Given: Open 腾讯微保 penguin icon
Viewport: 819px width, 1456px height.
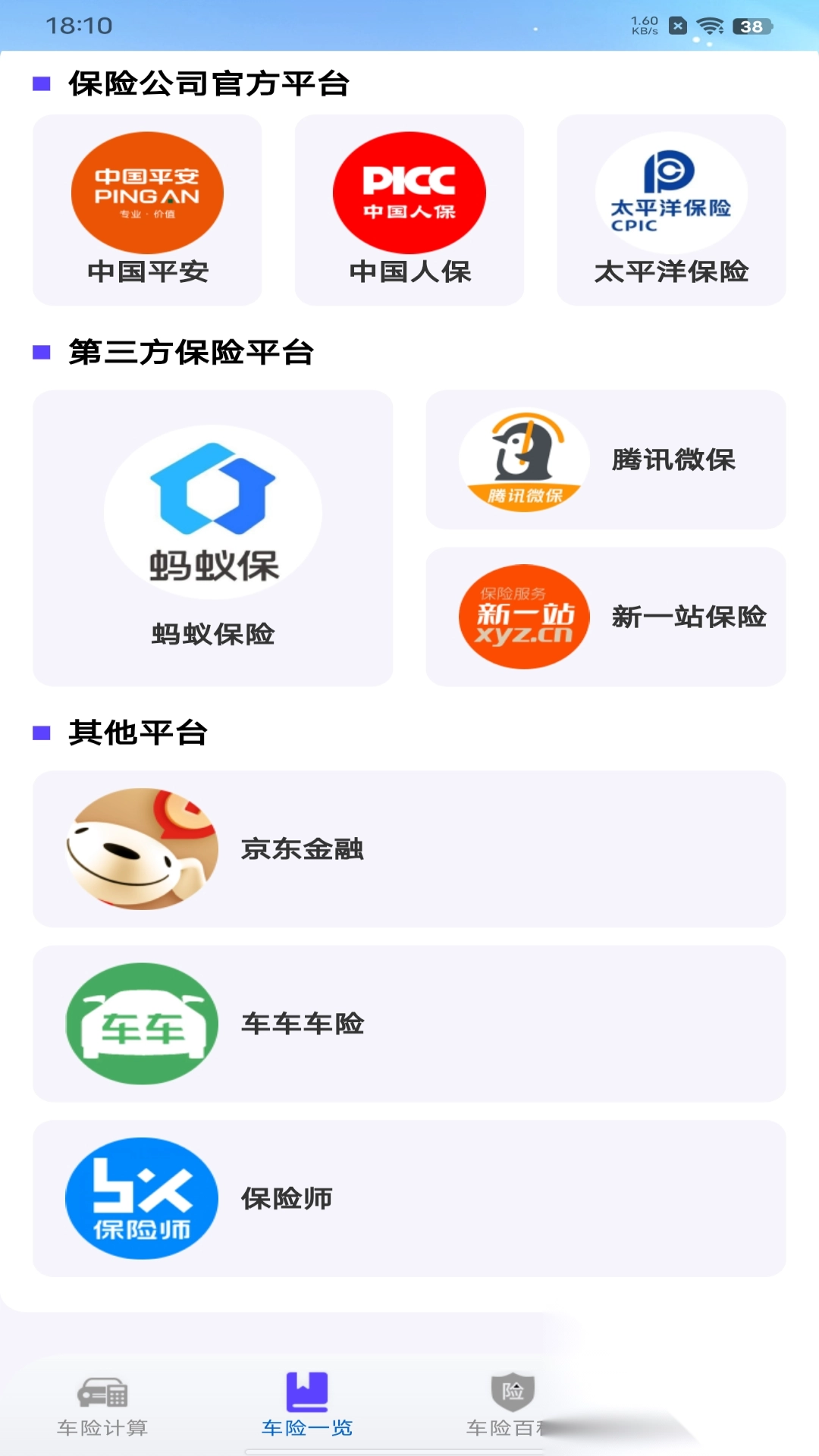Looking at the screenshot, I should point(523,459).
